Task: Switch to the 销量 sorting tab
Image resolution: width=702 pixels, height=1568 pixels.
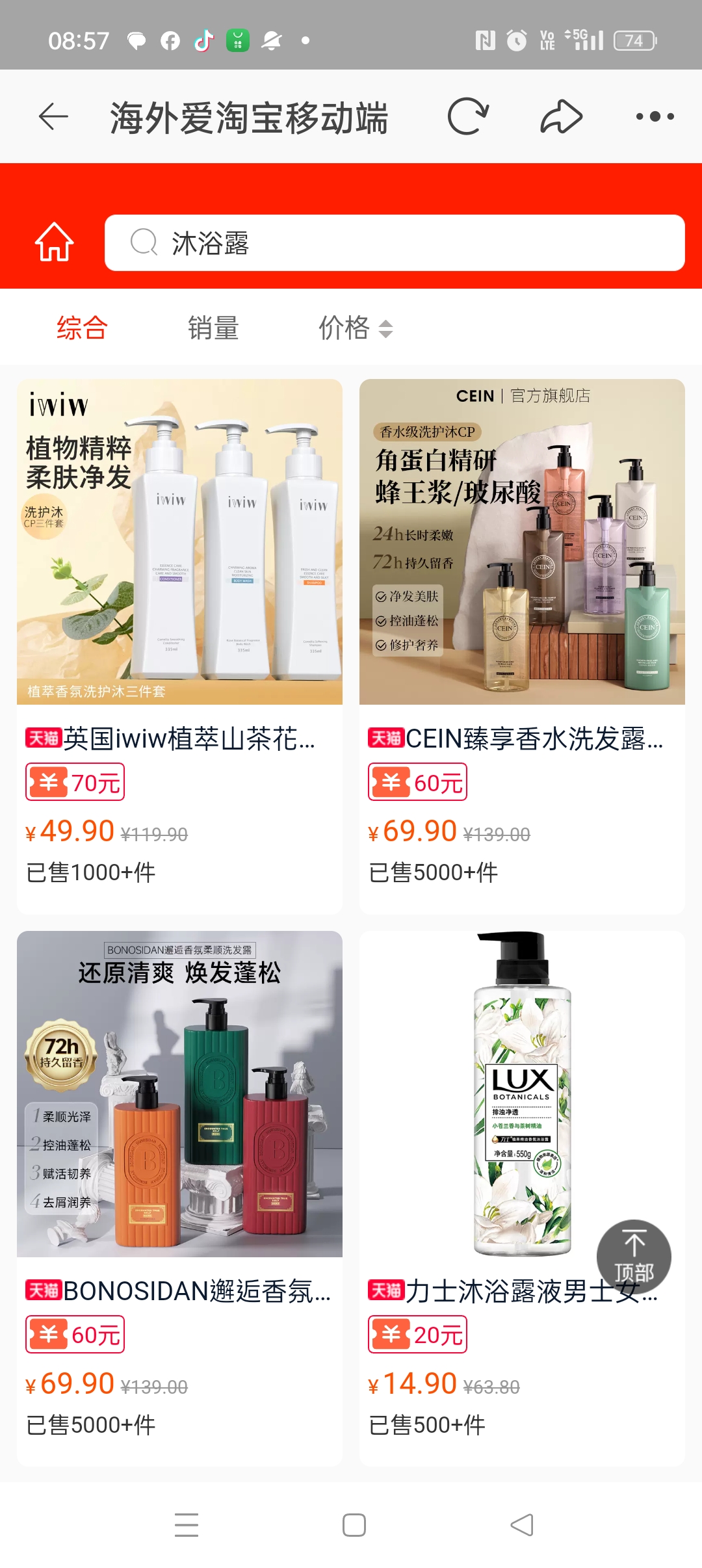Action: pos(213,328)
